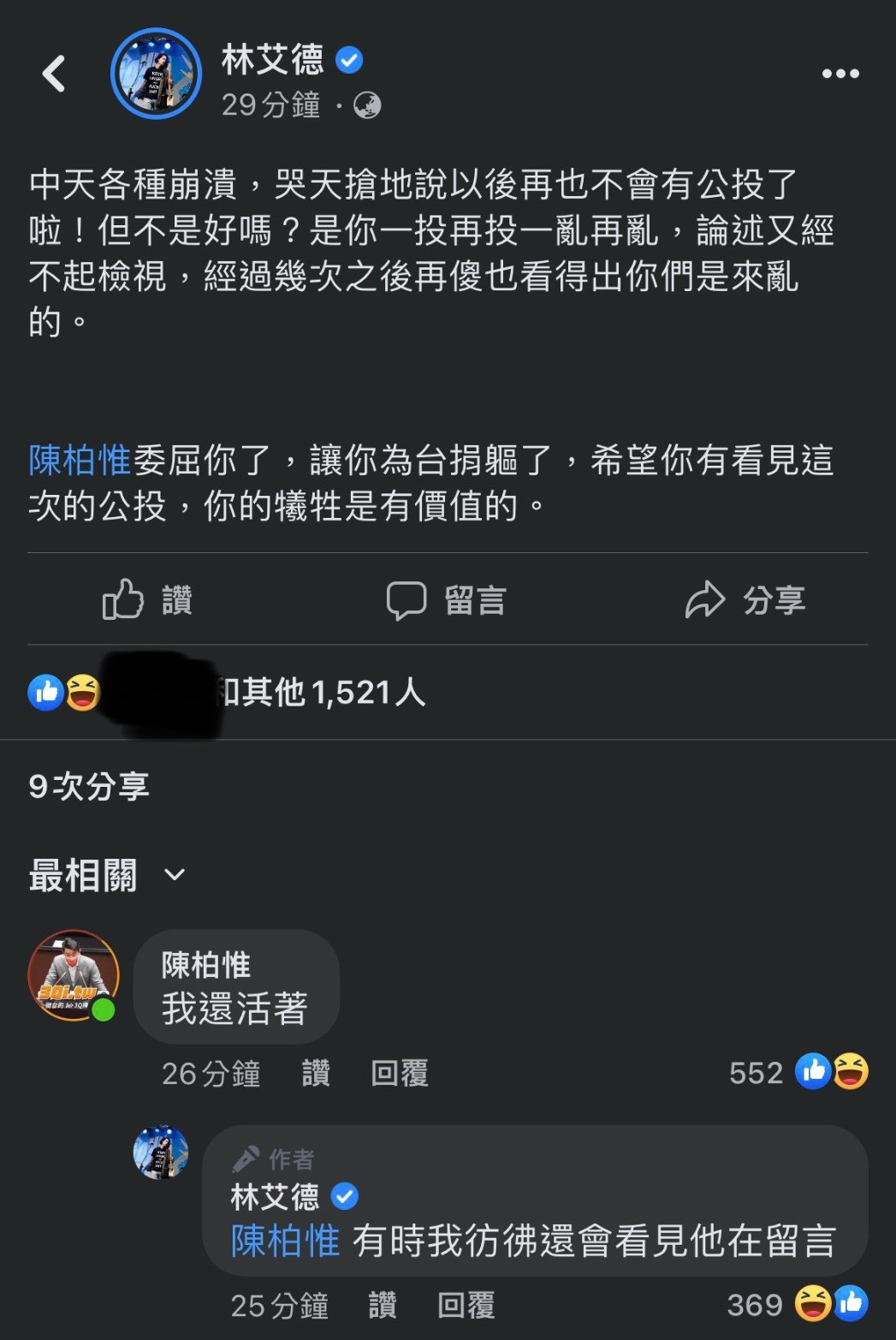Open the 陳柏惟 mention in 林艾德's reply
896x1340 pixels.
pos(285,1241)
